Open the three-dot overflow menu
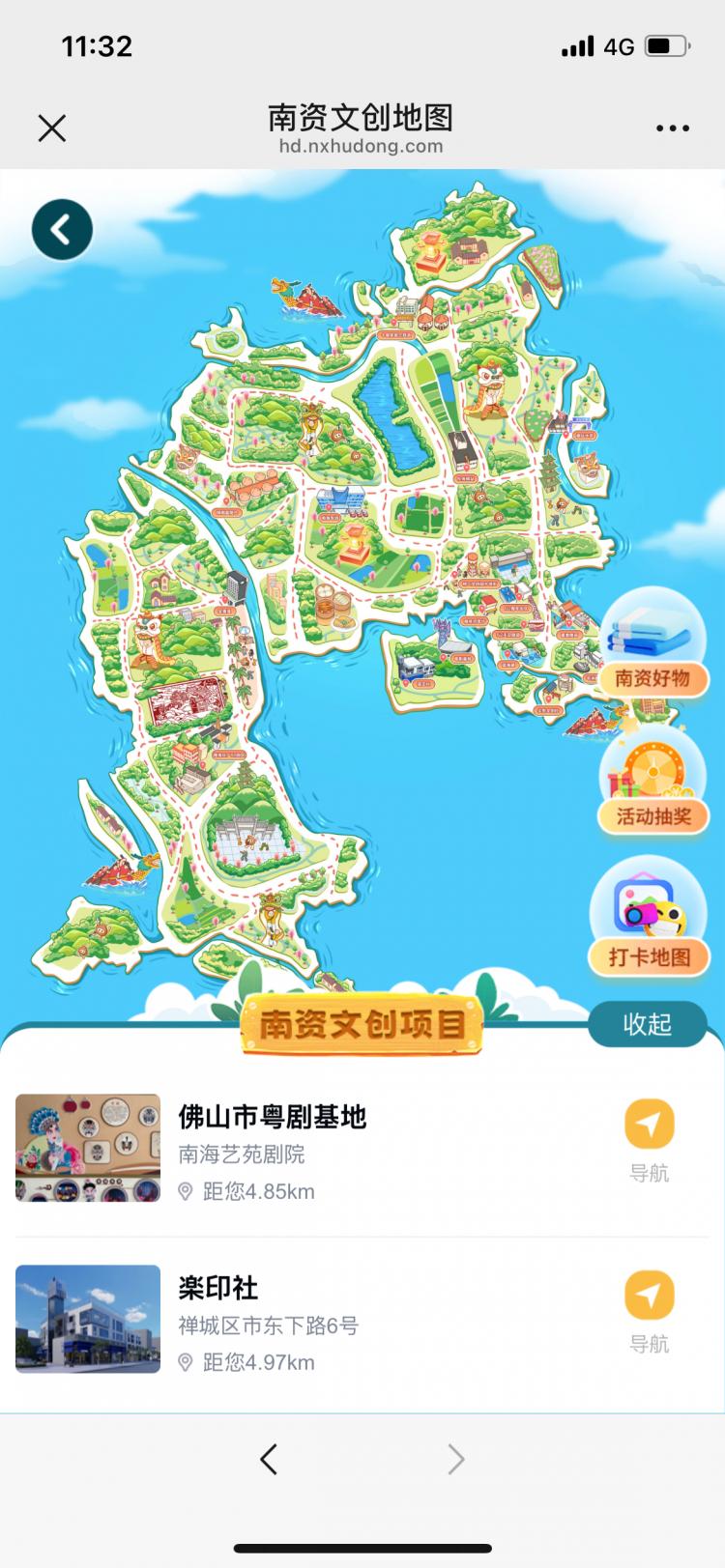The height and width of the screenshot is (1568, 725). pyautogui.click(x=672, y=128)
